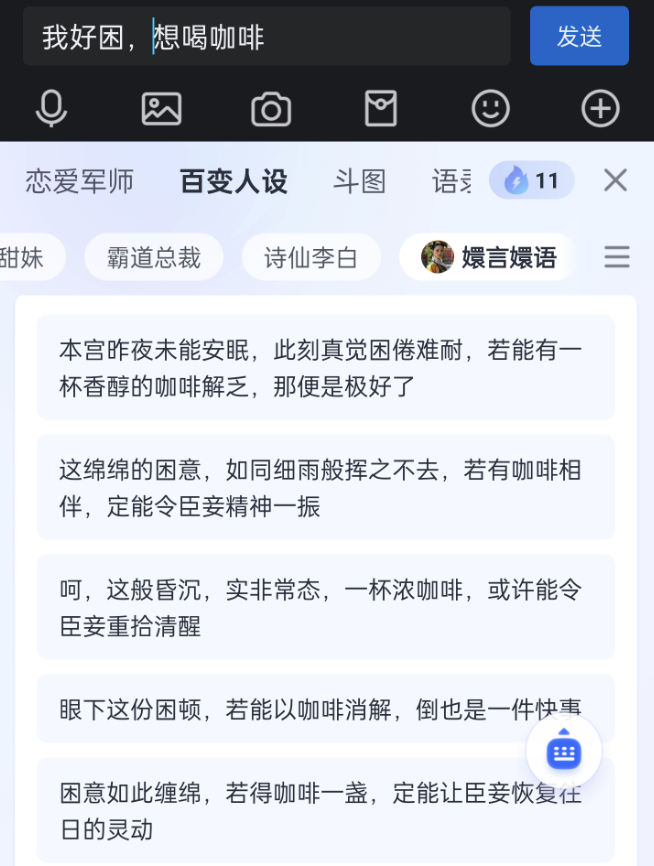Tap the floating keyboard button

564,752
